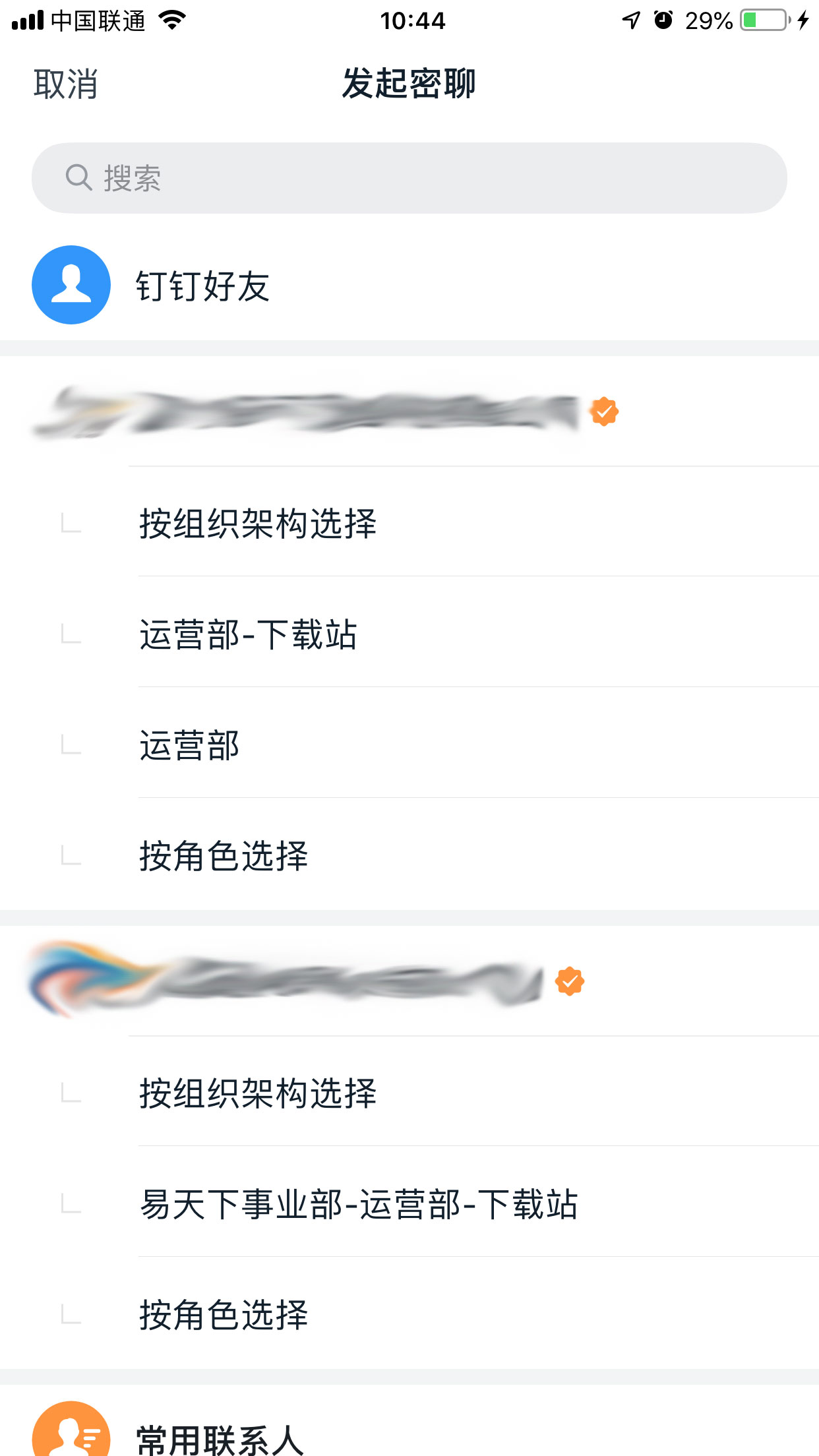Expand 按组织架构选择 under the second organization
The width and height of the screenshot is (819, 1456).
click(258, 1094)
